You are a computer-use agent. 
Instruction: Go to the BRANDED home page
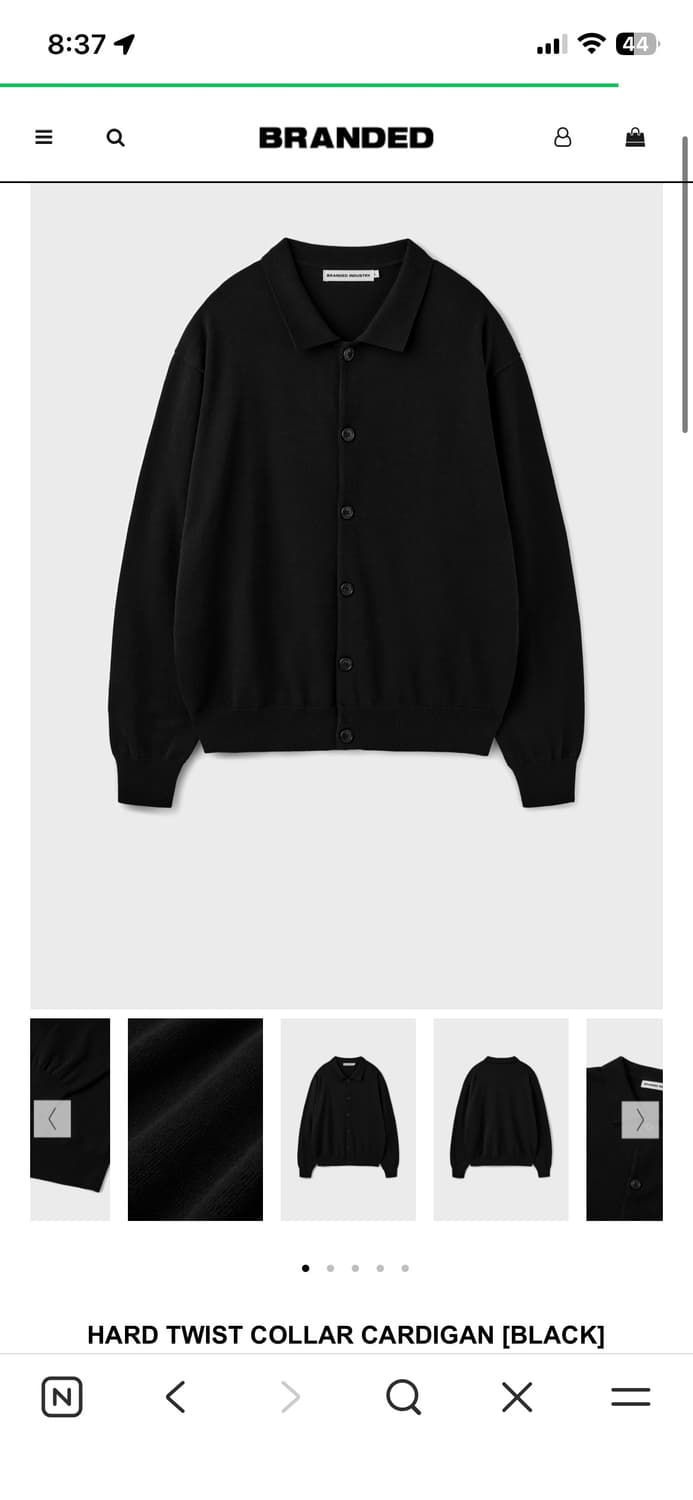click(x=346, y=138)
